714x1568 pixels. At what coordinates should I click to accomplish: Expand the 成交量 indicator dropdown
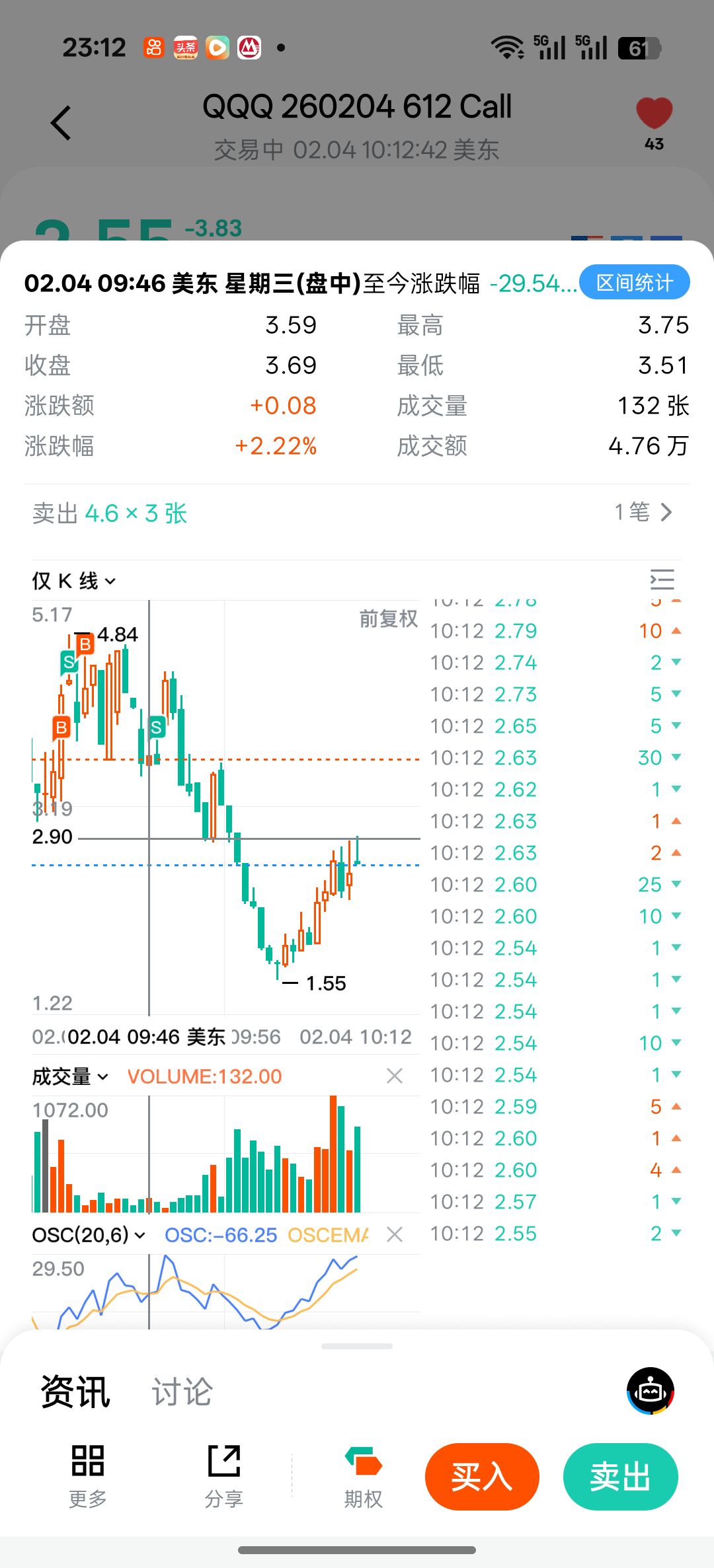(x=70, y=1076)
